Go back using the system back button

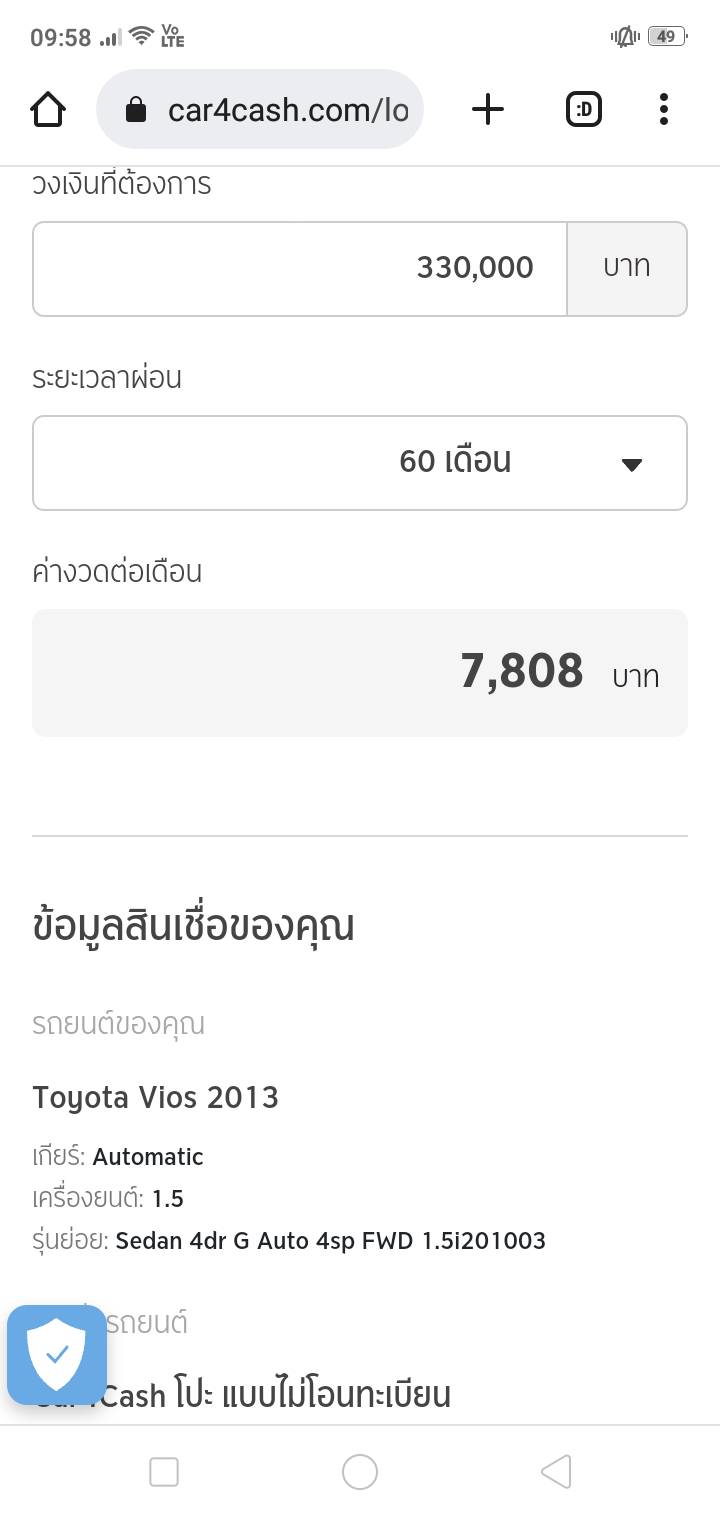point(556,1472)
